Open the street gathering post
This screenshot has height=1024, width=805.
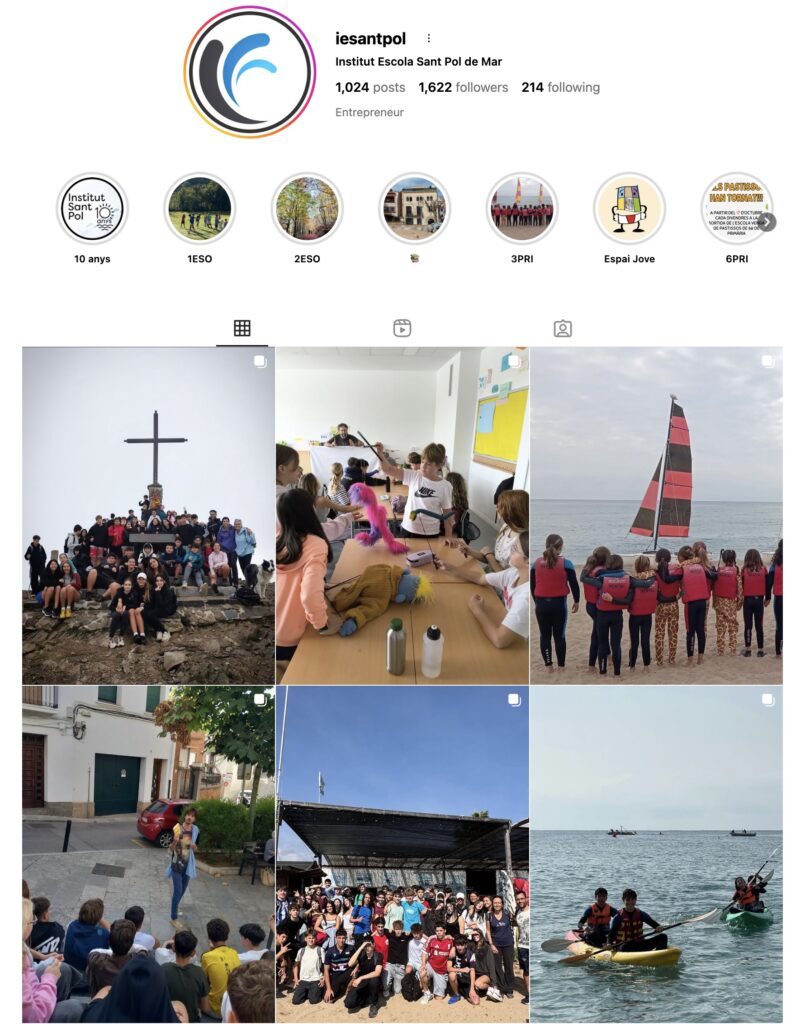148,853
